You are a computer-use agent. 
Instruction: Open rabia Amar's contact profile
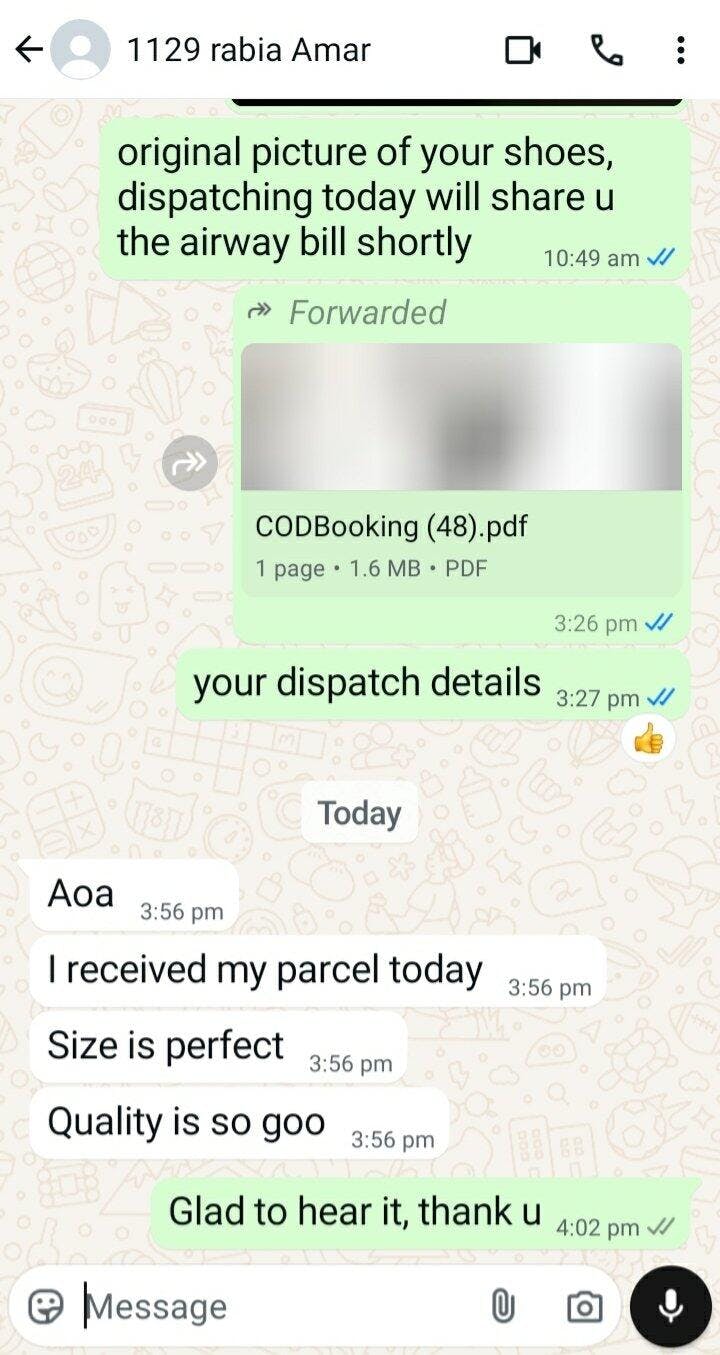248,49
